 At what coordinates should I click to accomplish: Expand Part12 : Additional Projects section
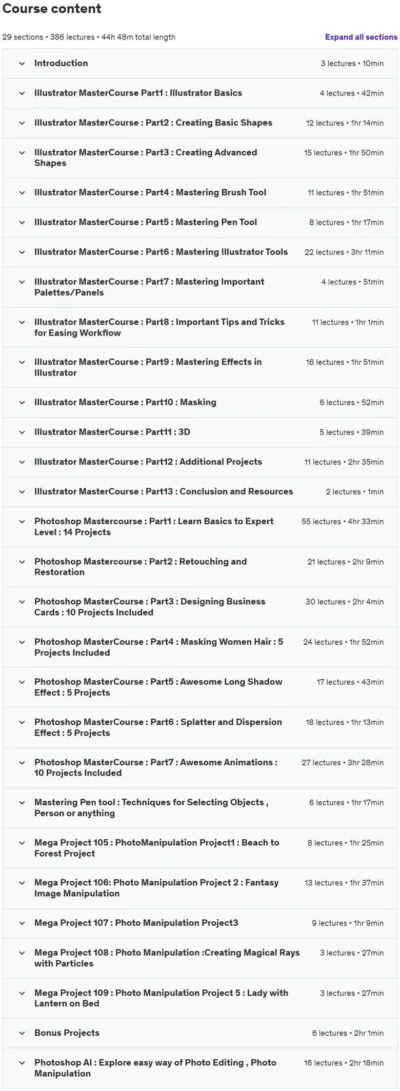coord(200,462)
